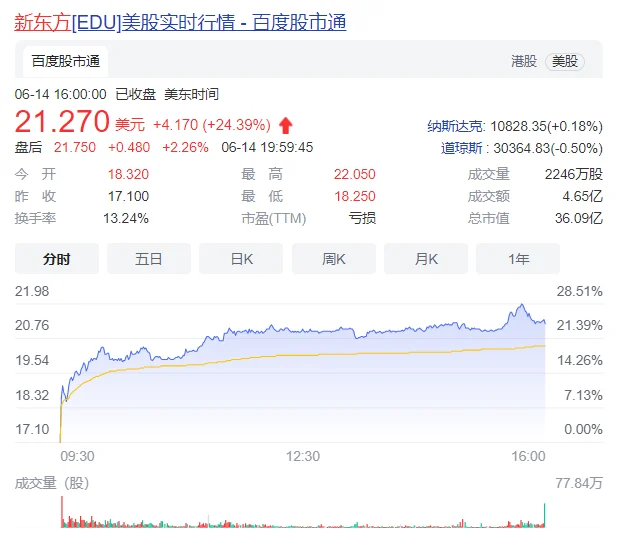Switch chart to 周K
This screenshot has width=624, height=538.
coord(334,259)
